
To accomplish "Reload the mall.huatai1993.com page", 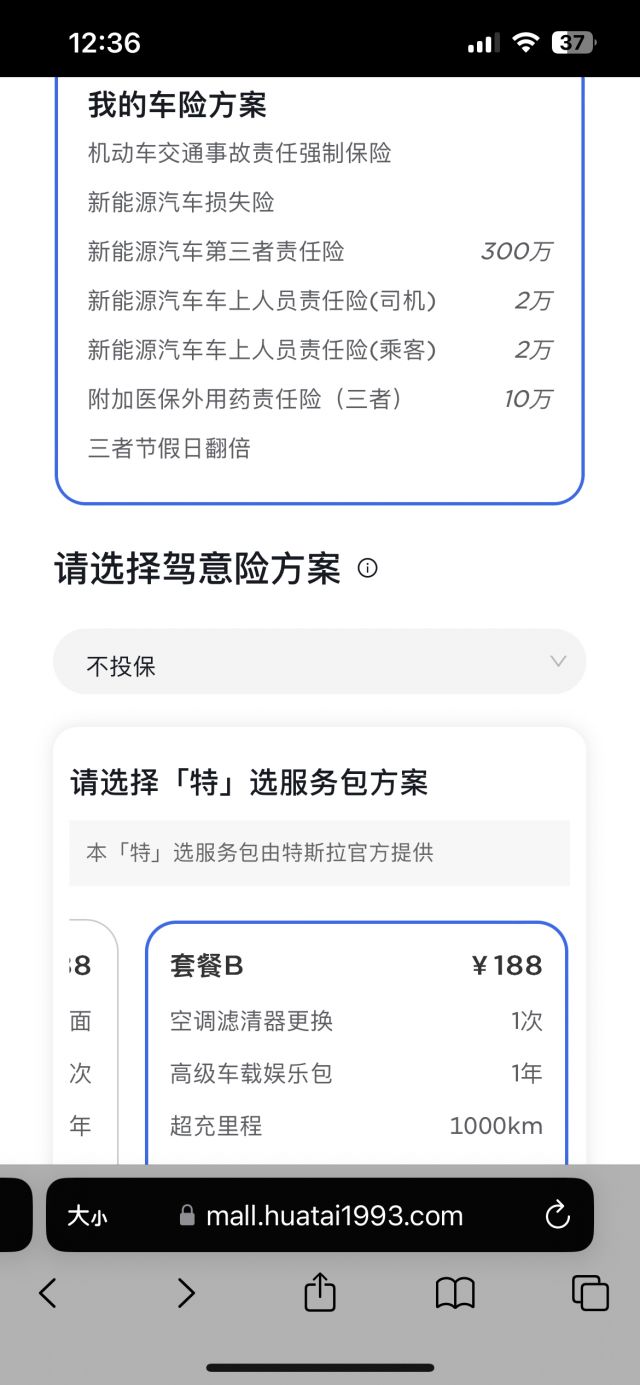I will [557, 1216].
